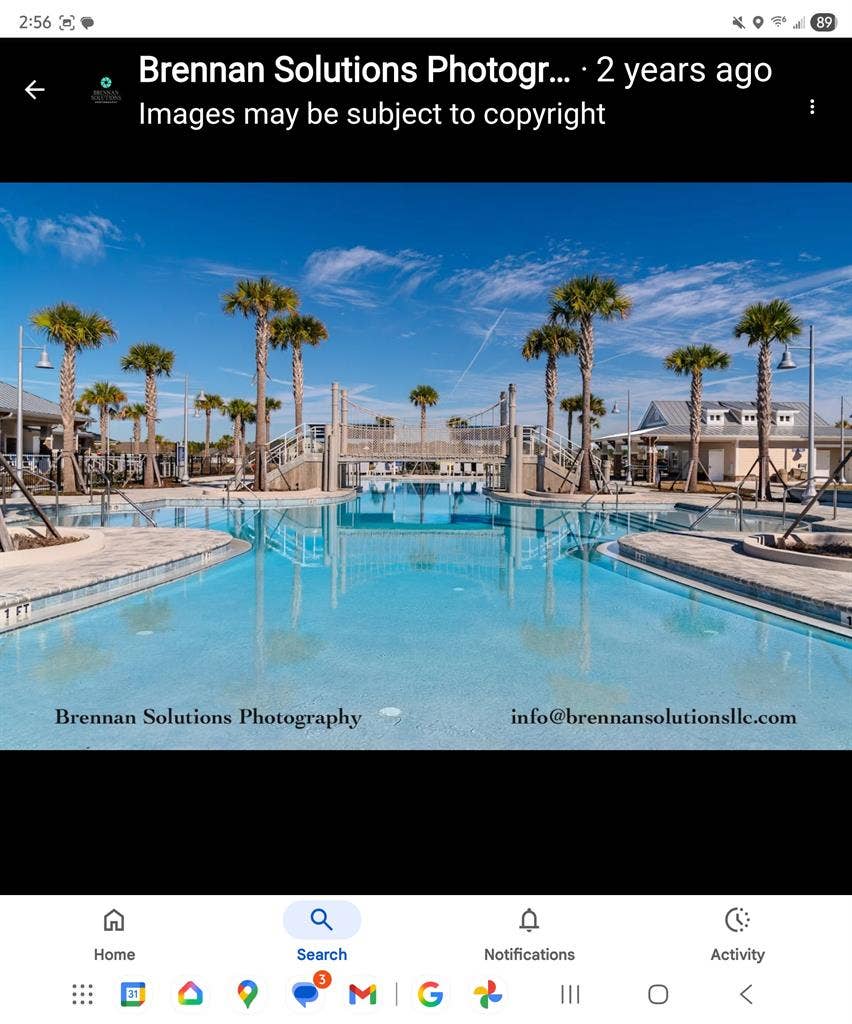Launch Google Calendar from the taskbar
Image resolution: width=852 pixels, height=1024 pixels.
(x=133, y=994)
